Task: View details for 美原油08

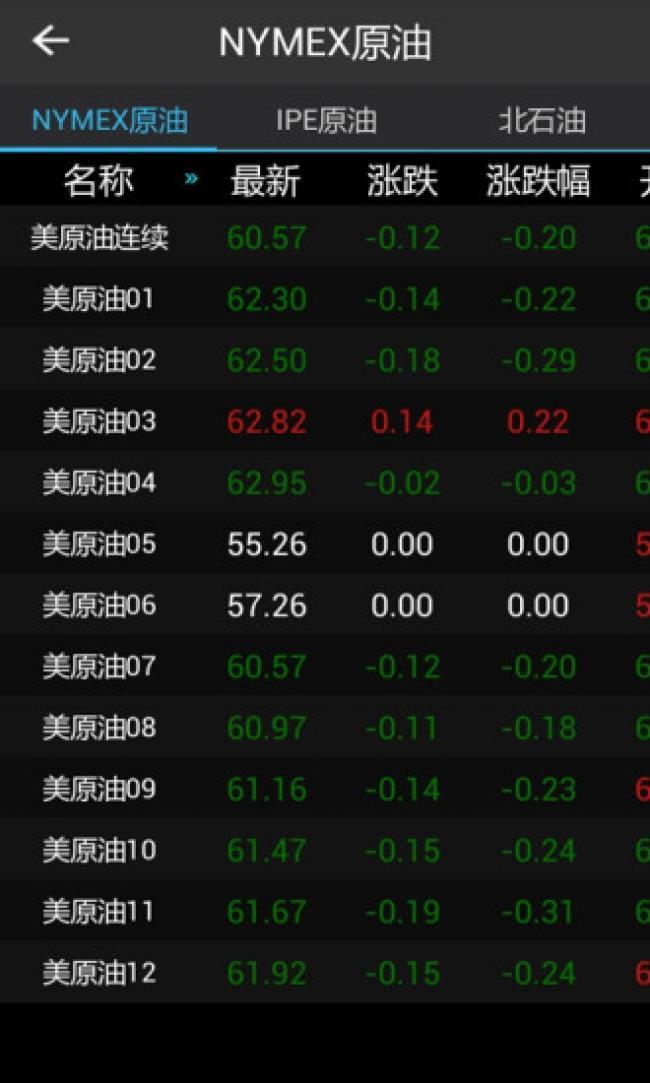Action: click(x=325, y=727)
